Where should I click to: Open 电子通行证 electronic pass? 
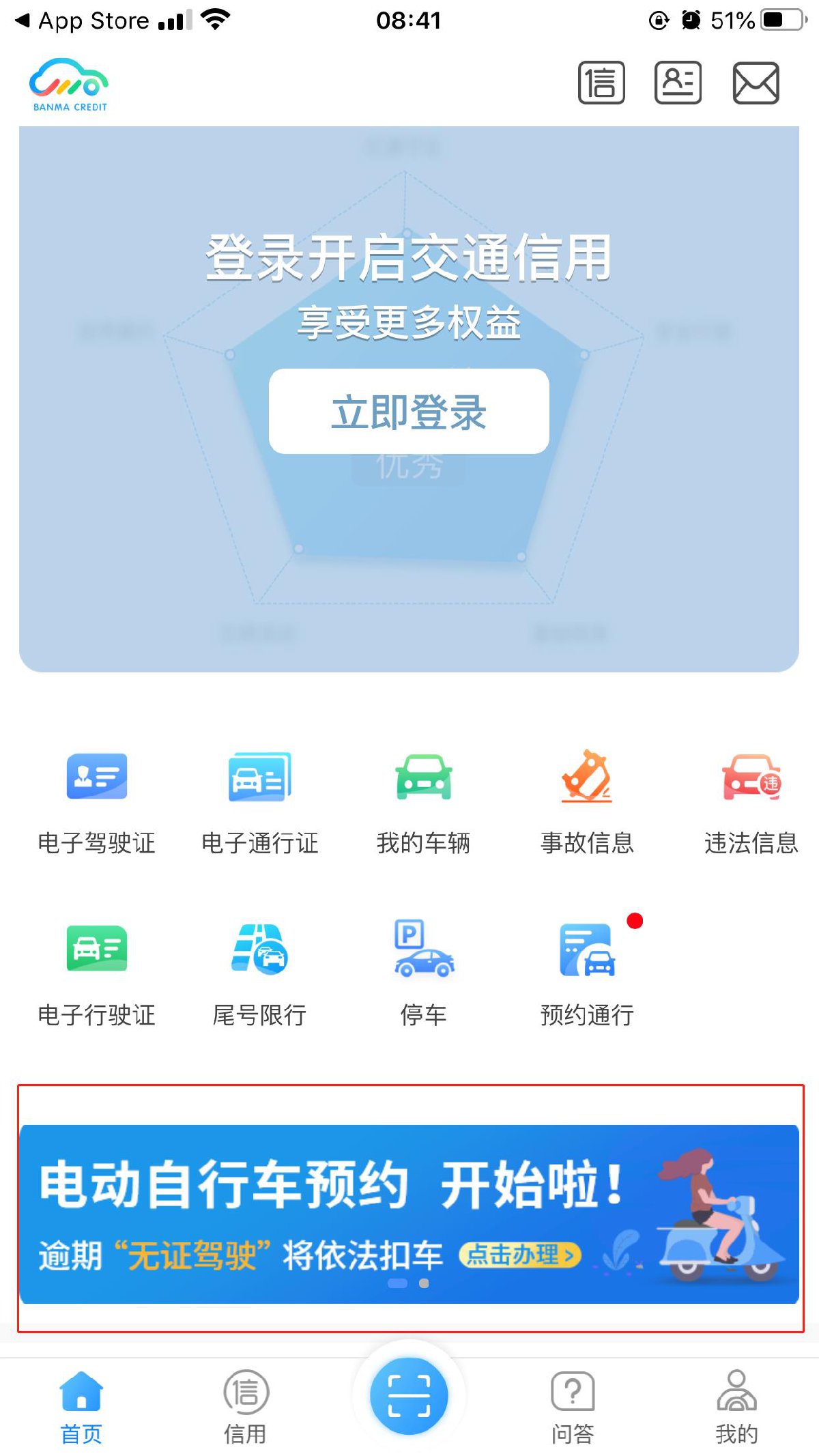pyautogui.click(x=260, y=802)
